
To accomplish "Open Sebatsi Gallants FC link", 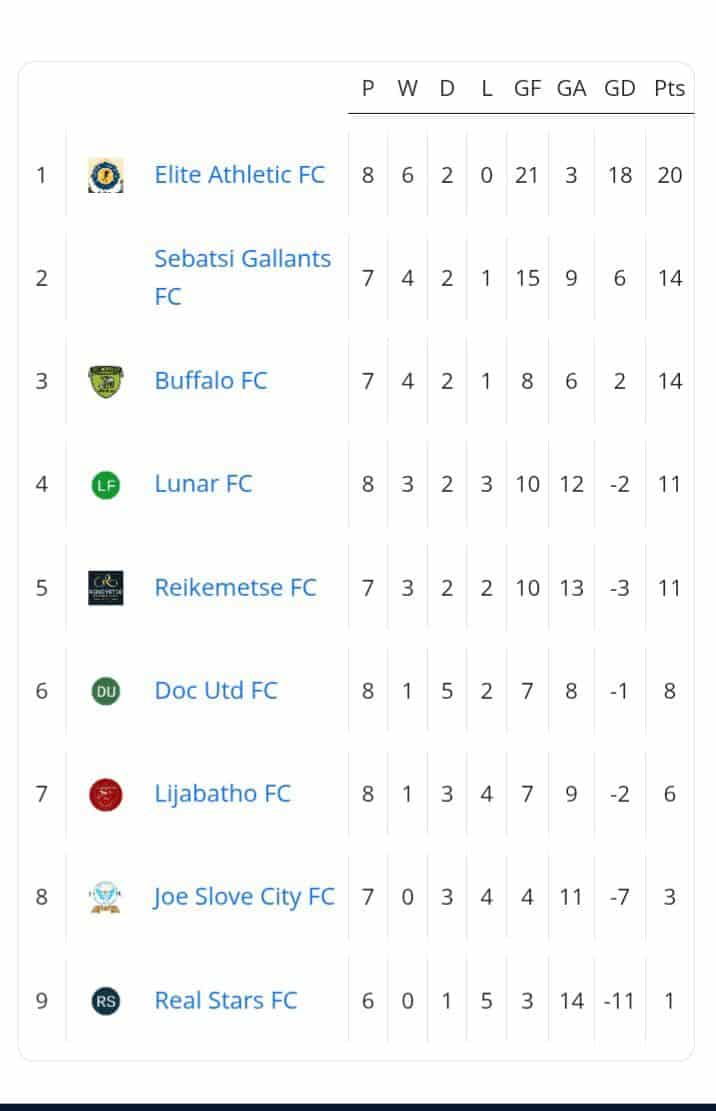I will (x=242, y=259).
